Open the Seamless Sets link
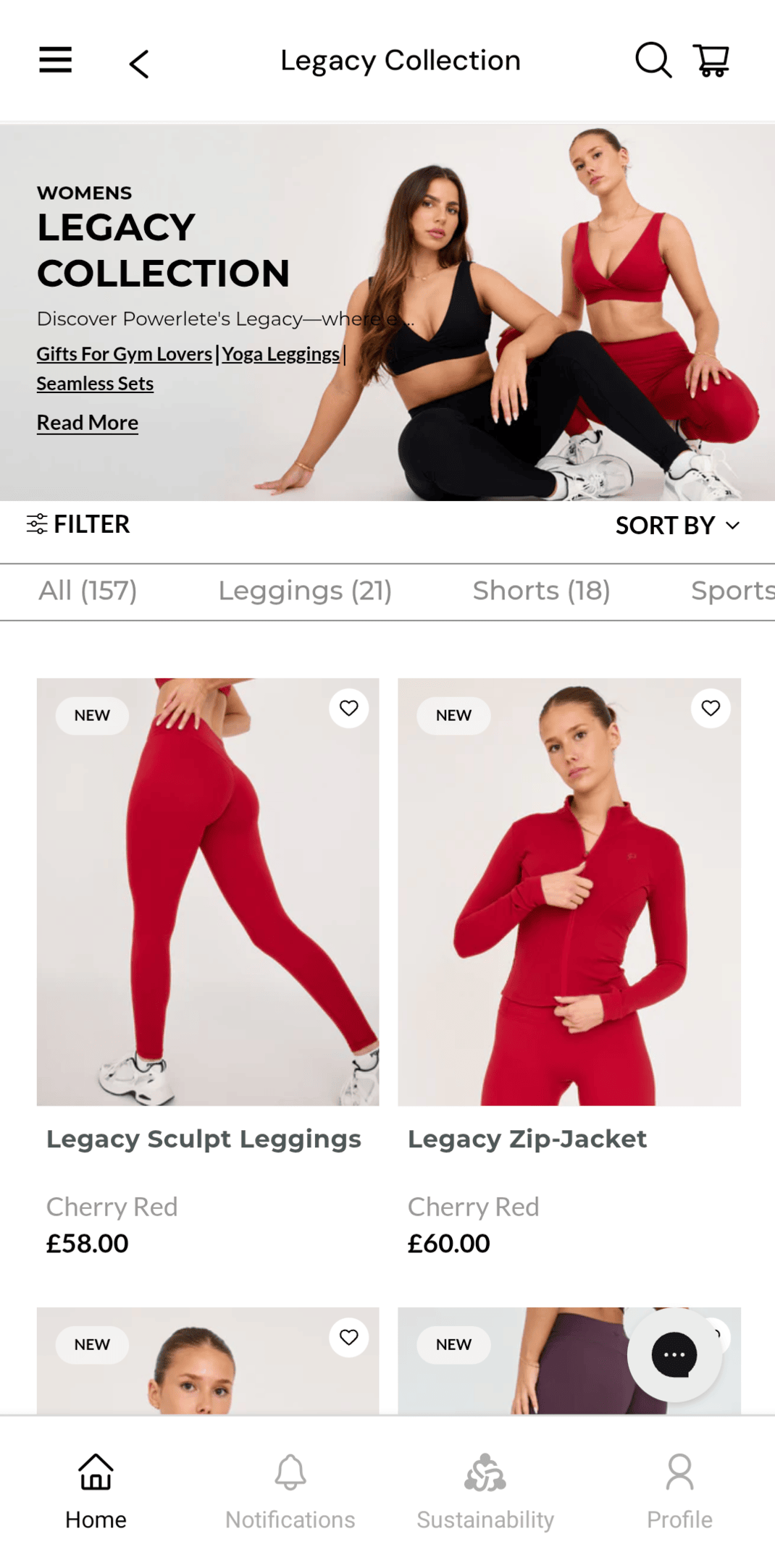775x1568 pixels. pyautogui.click(x=95, y=384)
